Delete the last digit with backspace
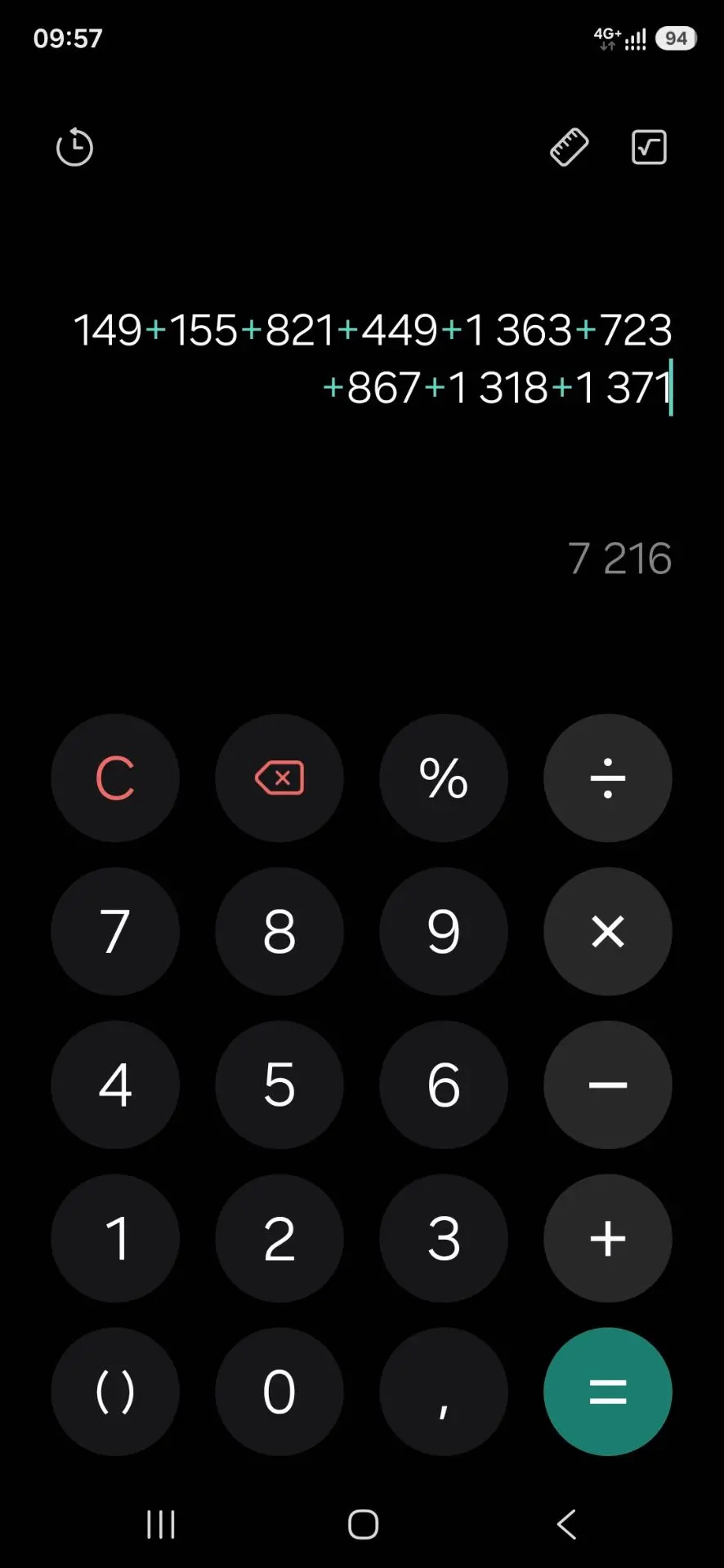 coord(279,778)
